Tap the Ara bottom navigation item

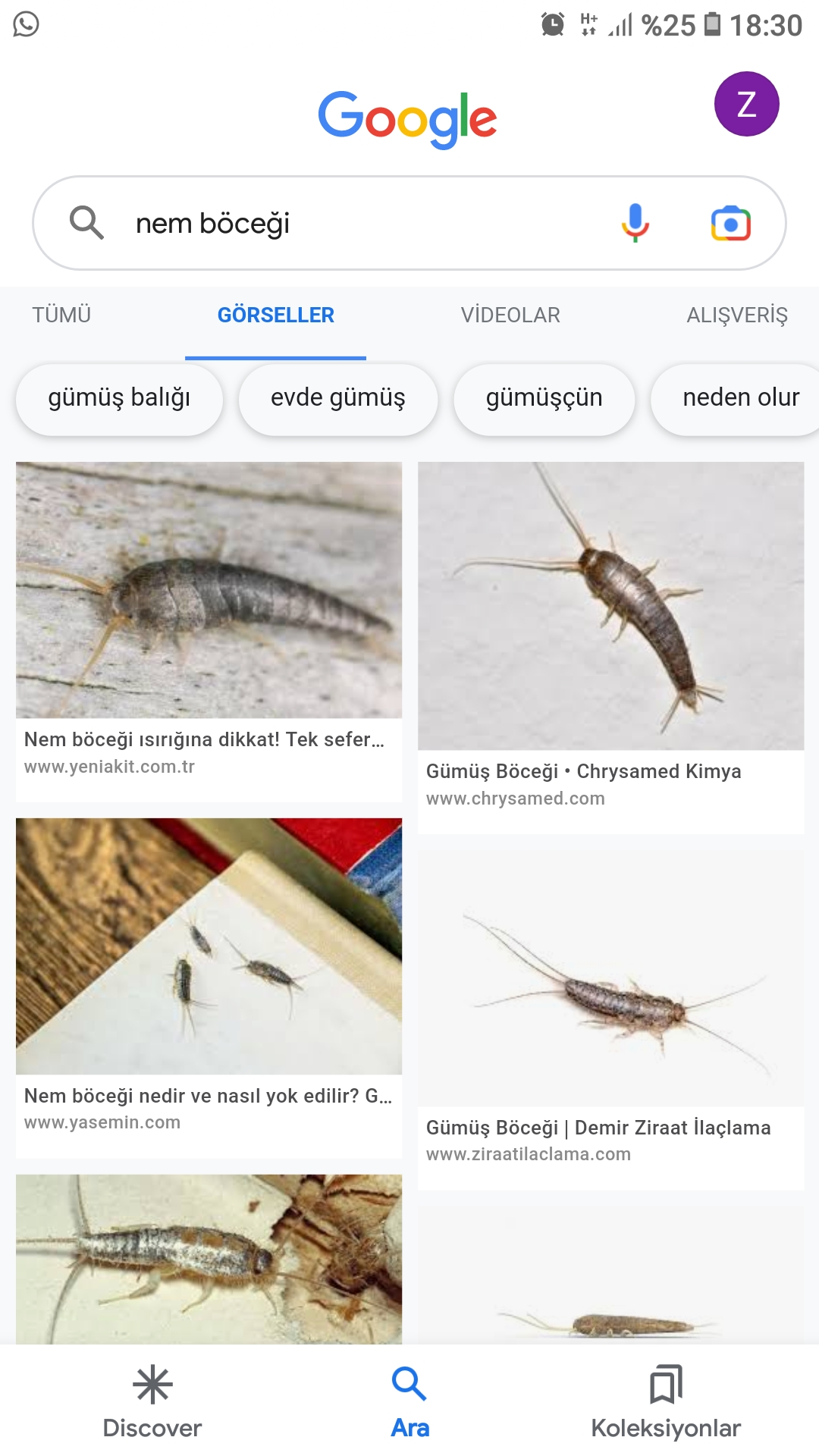pos(409,1401)
